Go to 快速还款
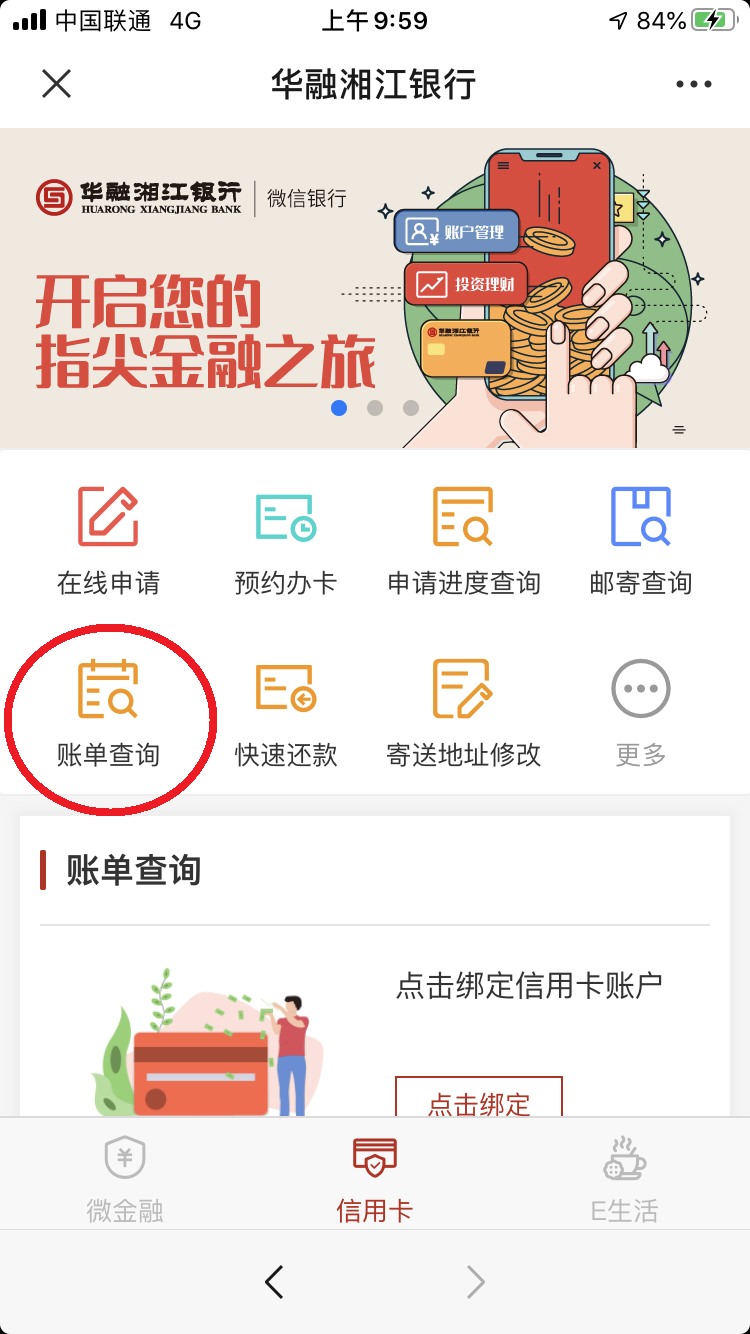 coord(286,712)
